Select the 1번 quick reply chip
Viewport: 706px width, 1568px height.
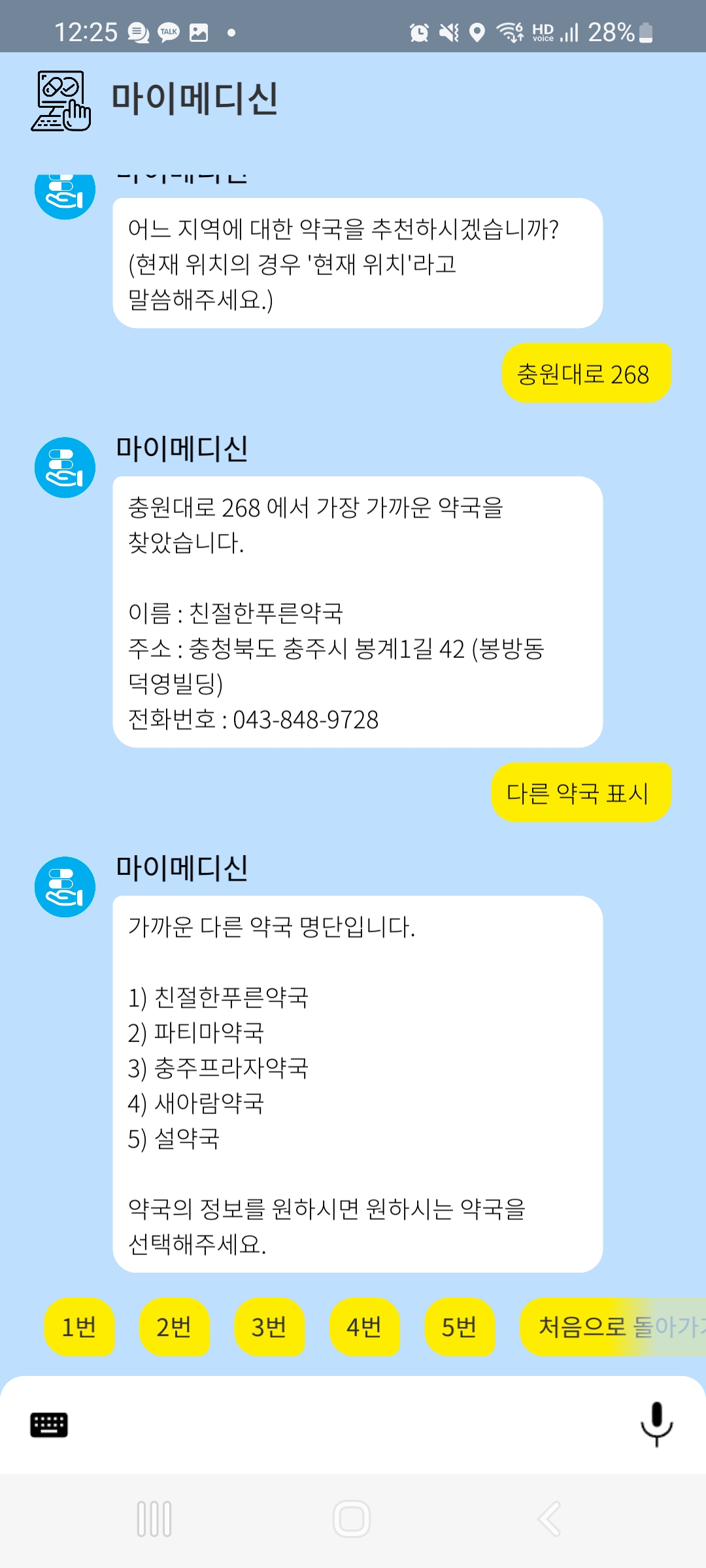coord(79,1327)
